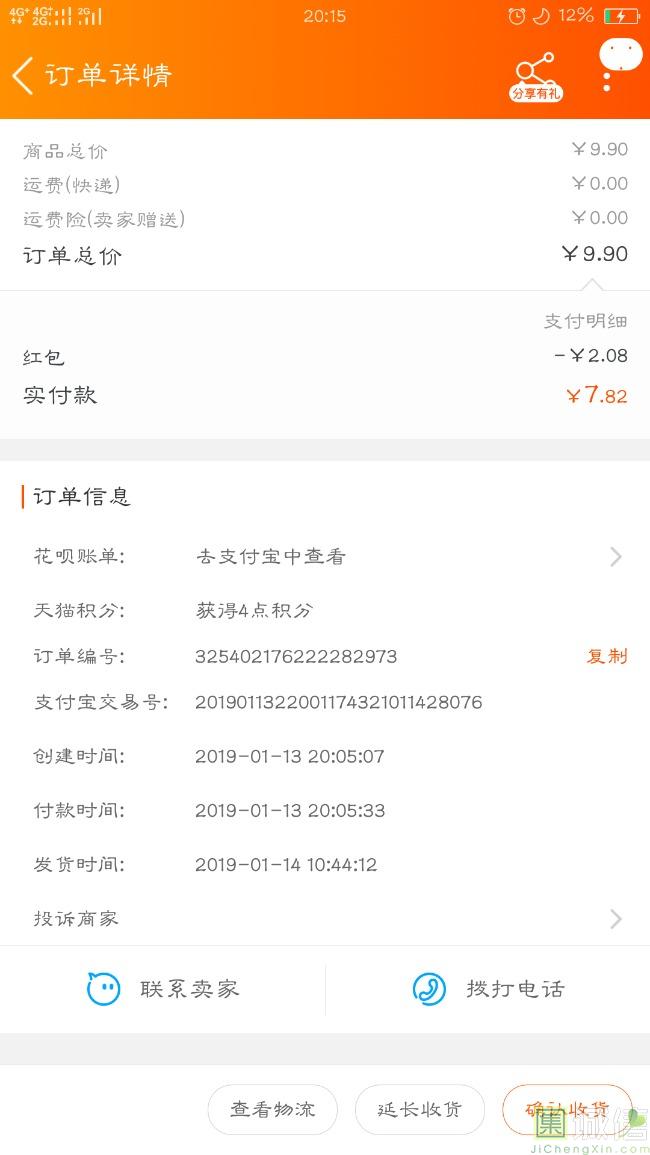Call the seller with 拨打电话

tap(488, 989)
